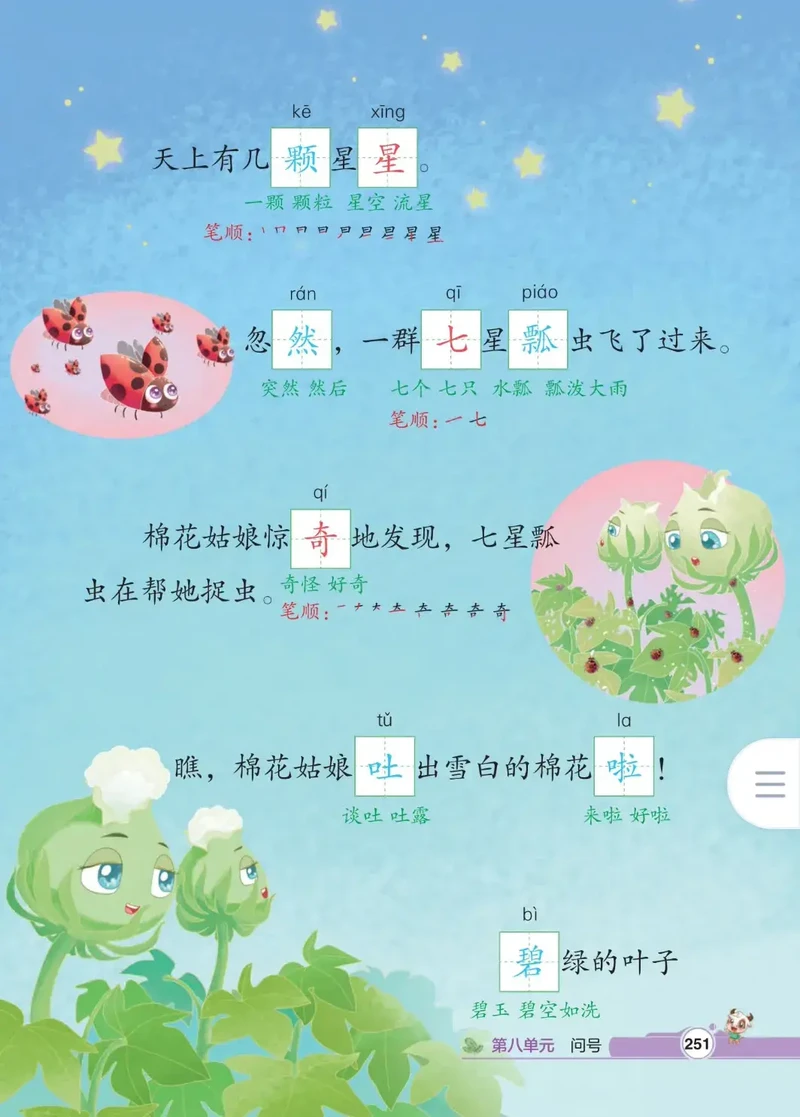Open the floating menu button with three lines

[x=769, y=784]
